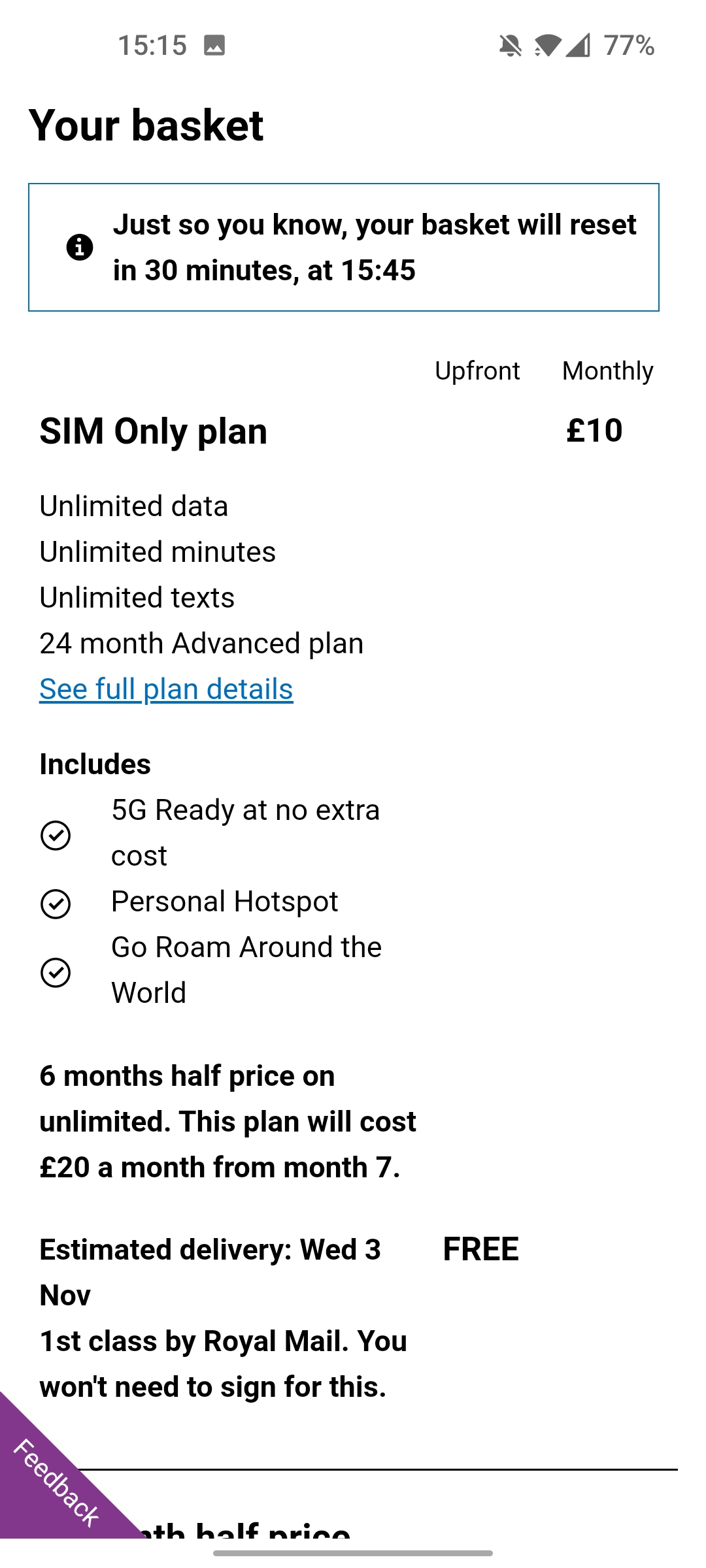The width and height of the screenshot is (706, 1568).
Task: Open the See full plan details link
Action: (x=166, y=689)
